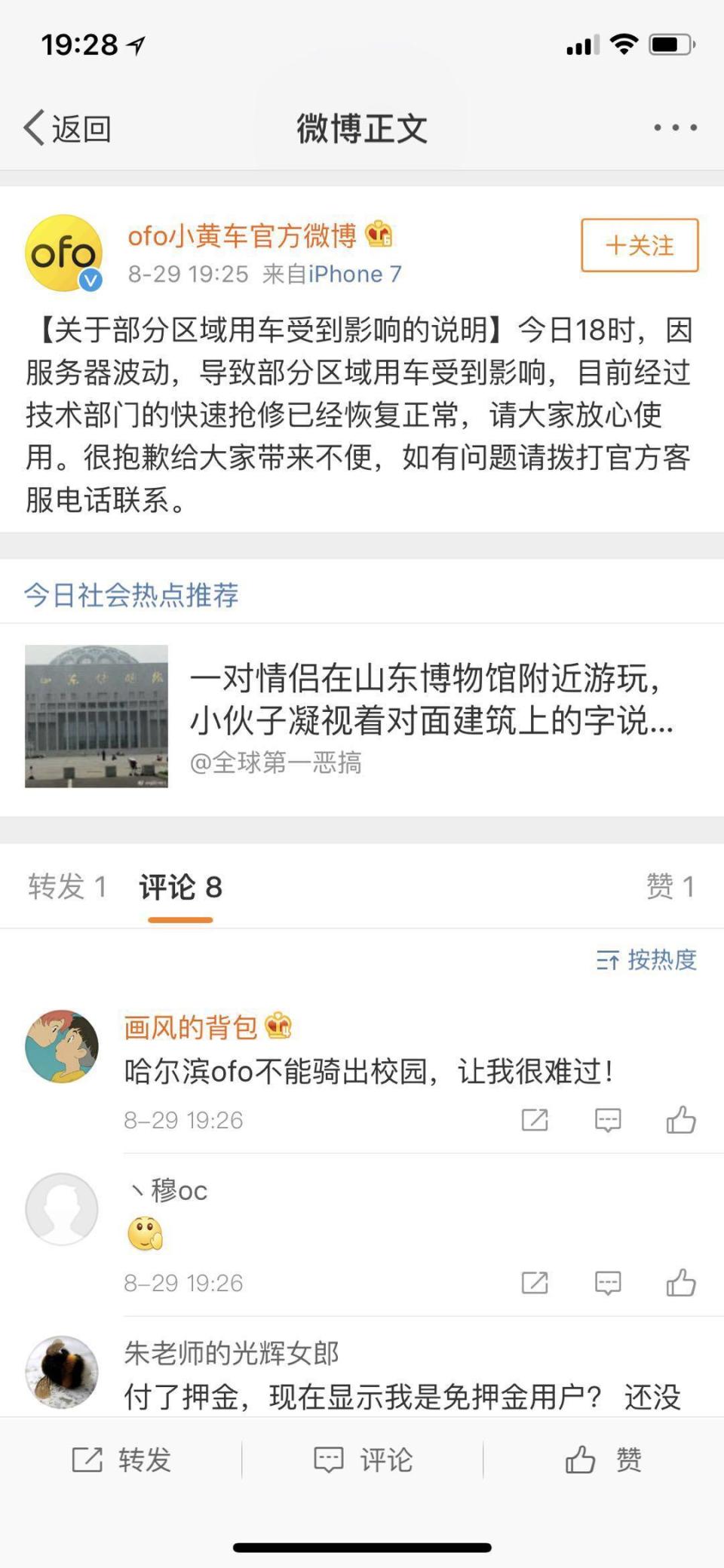Open the forward icon under ヽ穆oc's comment
724x1568 pixels.
pyautogui.click(x=535, y=1282)
